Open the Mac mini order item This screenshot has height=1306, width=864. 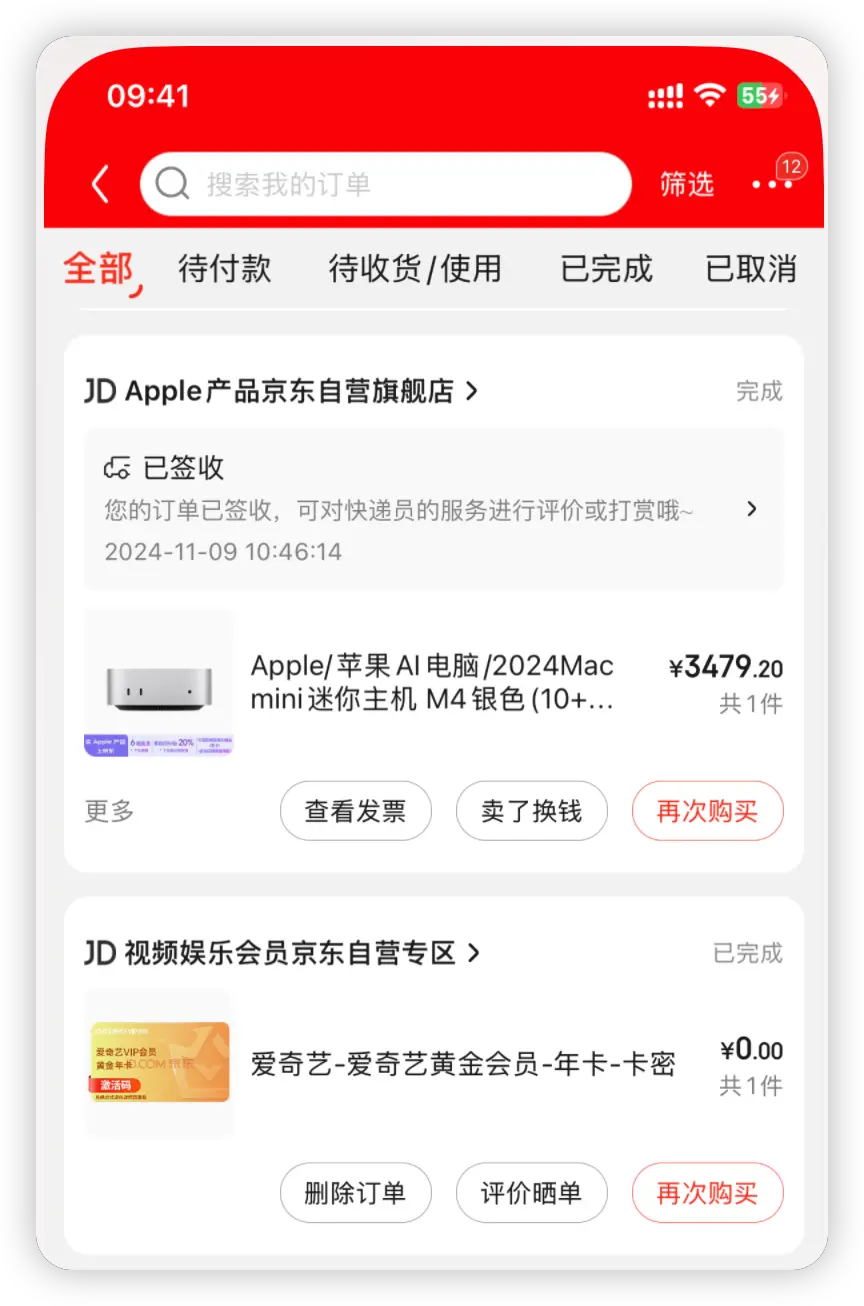click(x=430, y=682)
